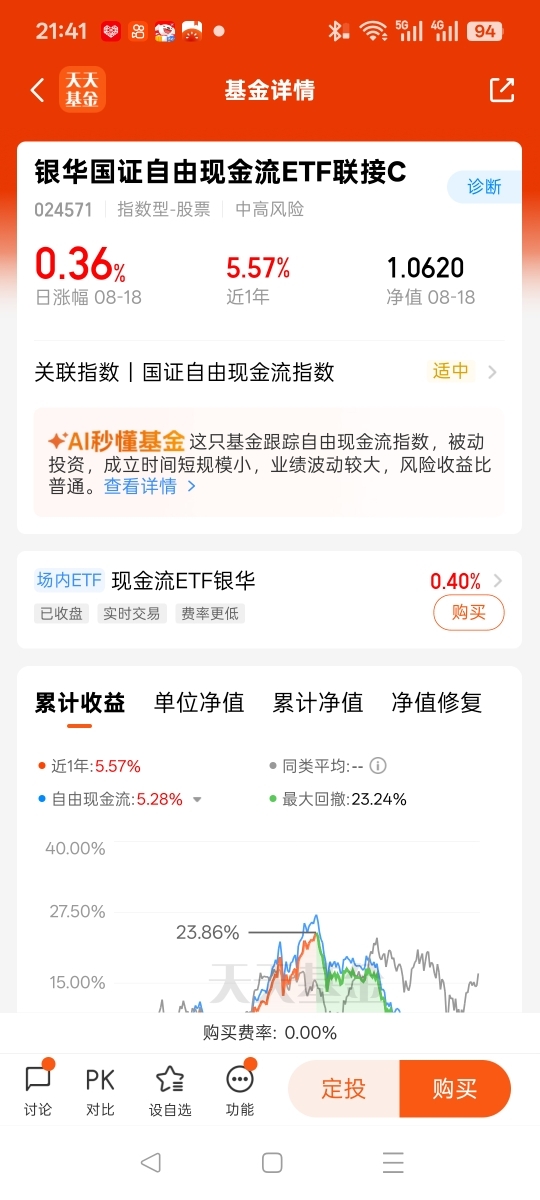Open the 现金流ETF银华 on-exchange ETF row
The height and width of the screenshot is (1200, 540).
269,597
